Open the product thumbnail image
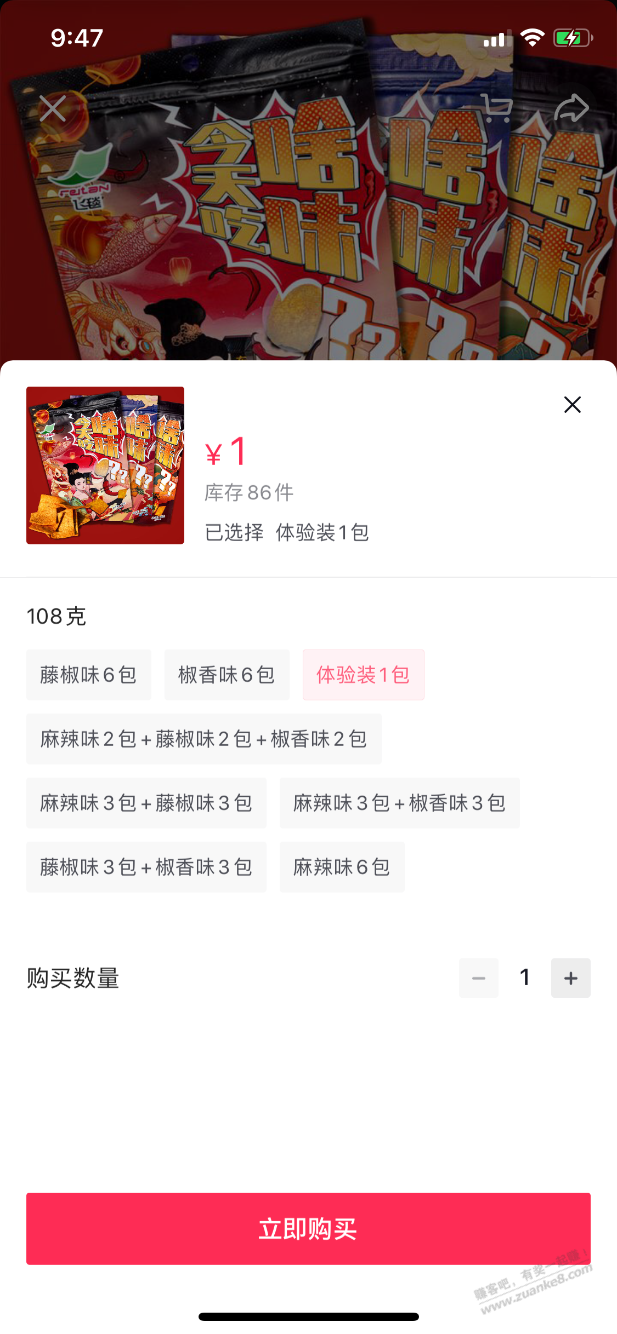 pyautogui.click(x=105, y=465)
